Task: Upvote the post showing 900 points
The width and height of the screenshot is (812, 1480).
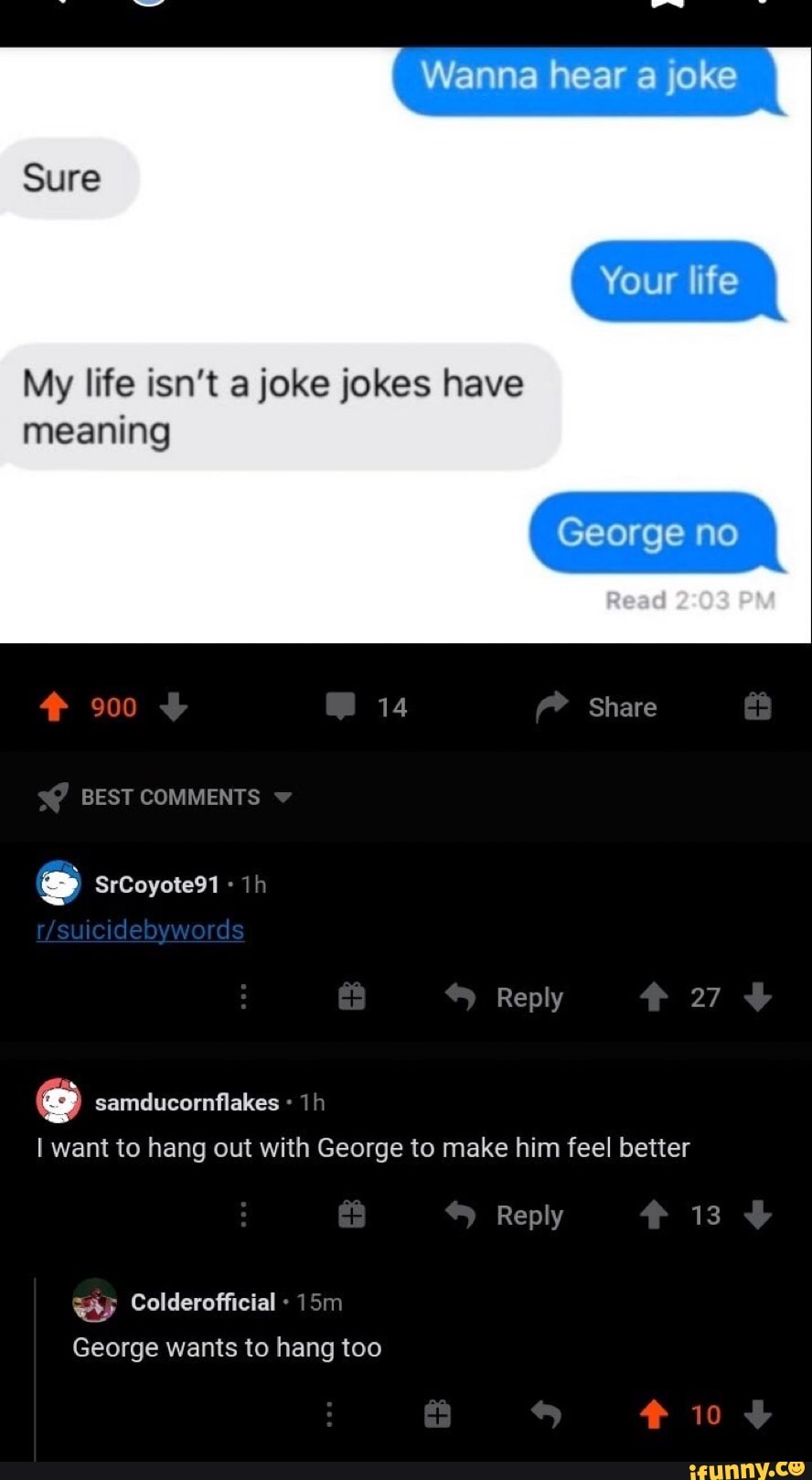Action: (x=53, y=707)
